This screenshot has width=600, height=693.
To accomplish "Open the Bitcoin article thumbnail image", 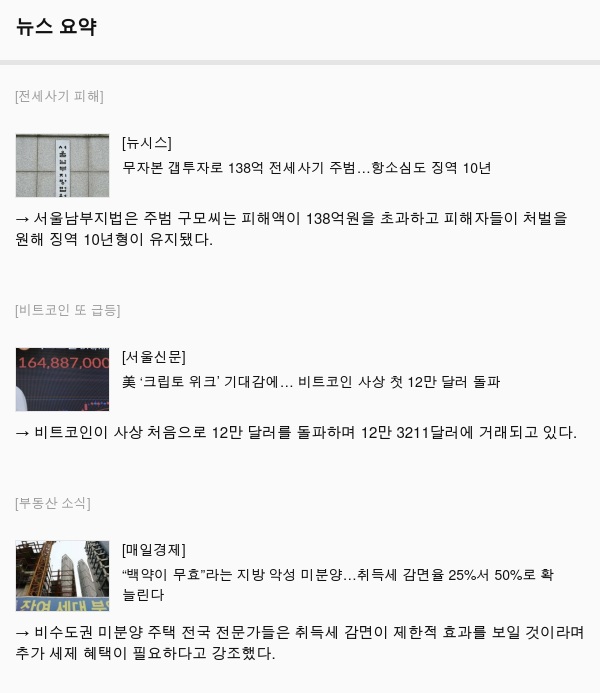I will pos(62,379).
